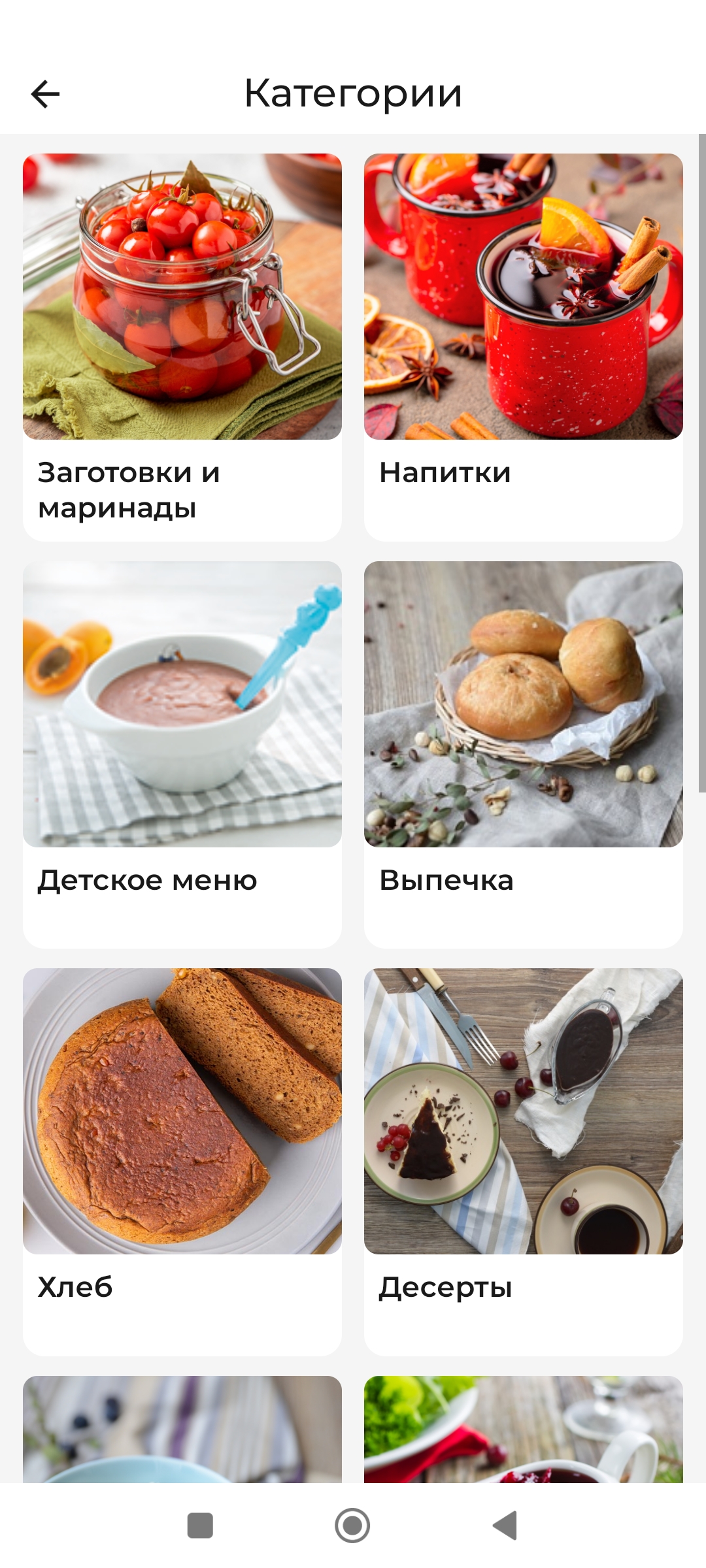Choose the Хлеб category card

pyautogui.click(x=182, y=1160)
